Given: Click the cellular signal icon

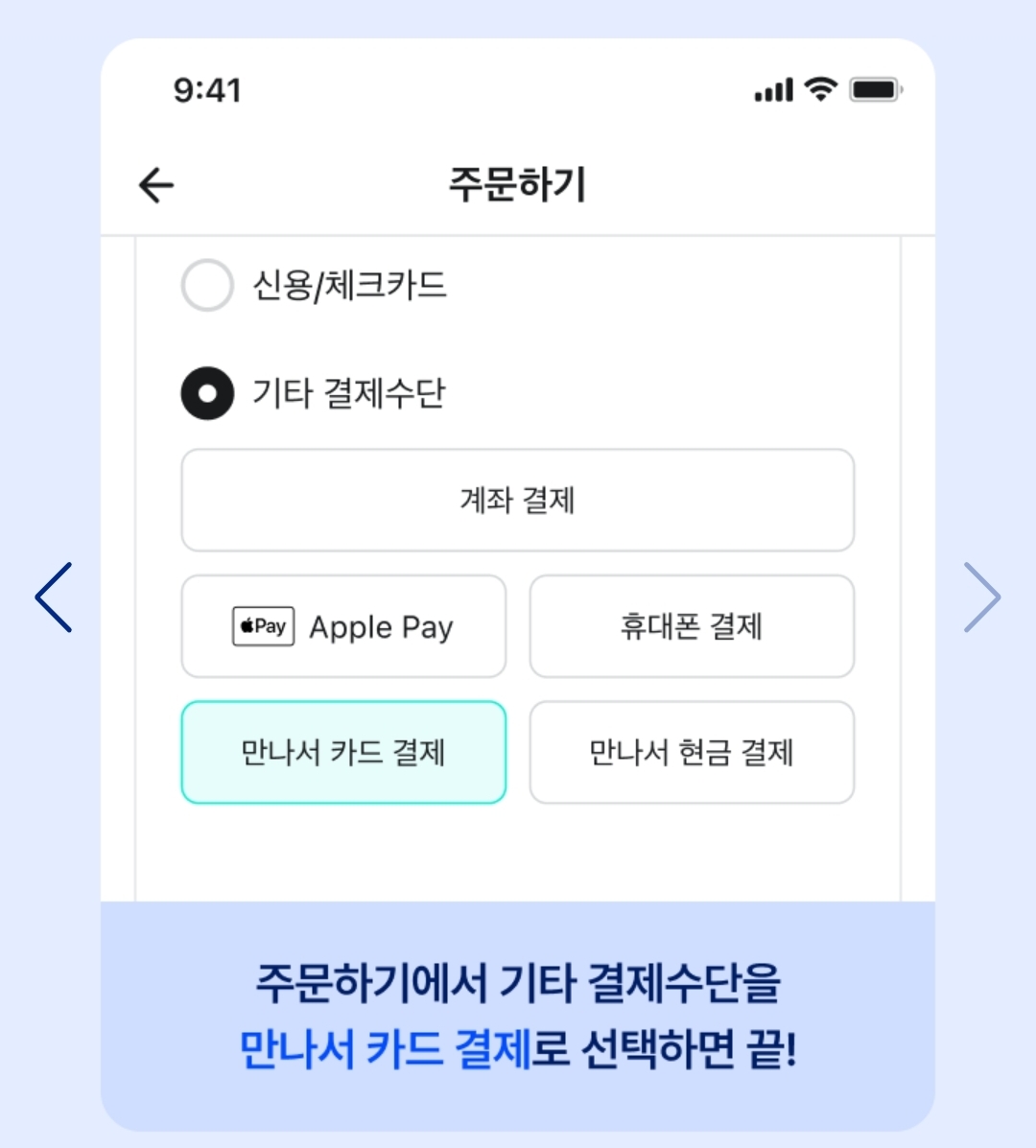Looking at the screenshot, I should click(x=773, y=89).
